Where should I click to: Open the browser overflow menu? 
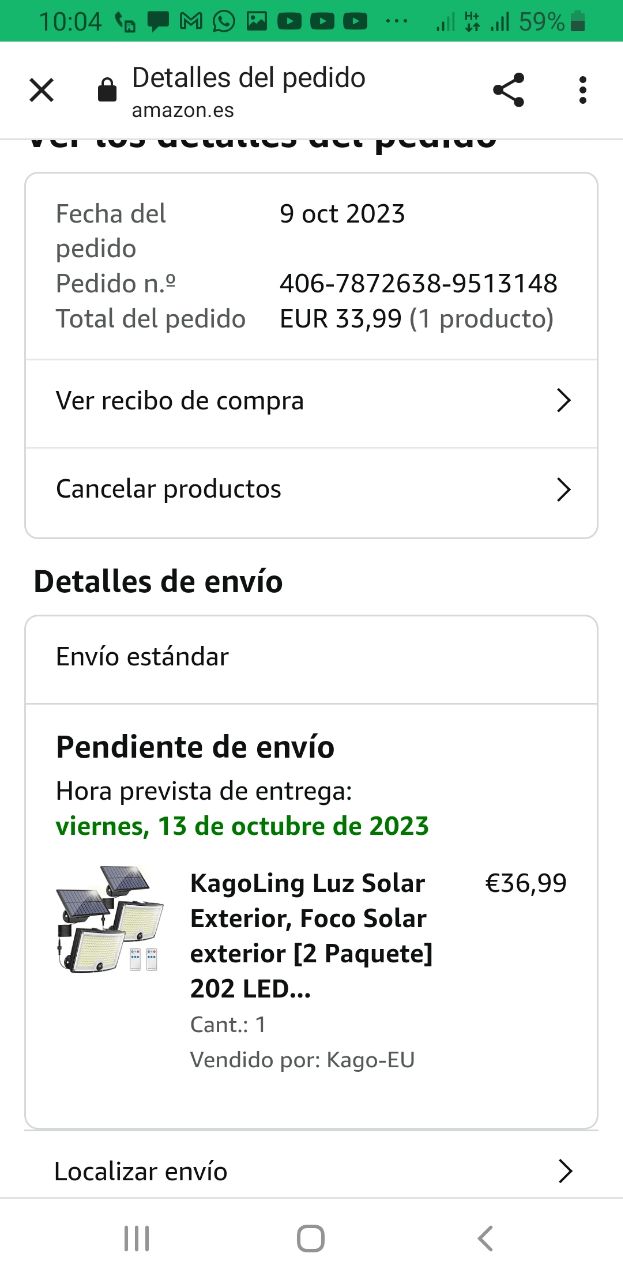click(x=582, y=91)
